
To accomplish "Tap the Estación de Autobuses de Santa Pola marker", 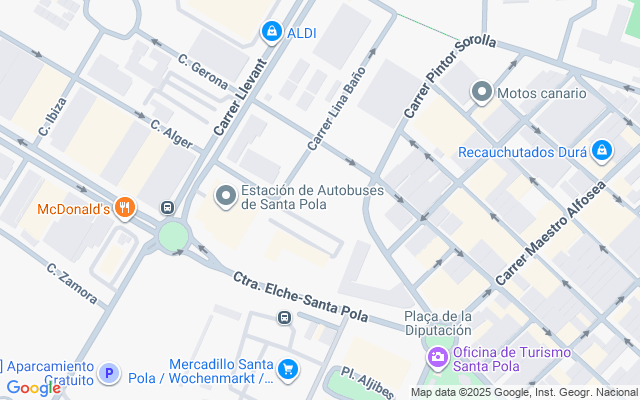I will point(226,196).
